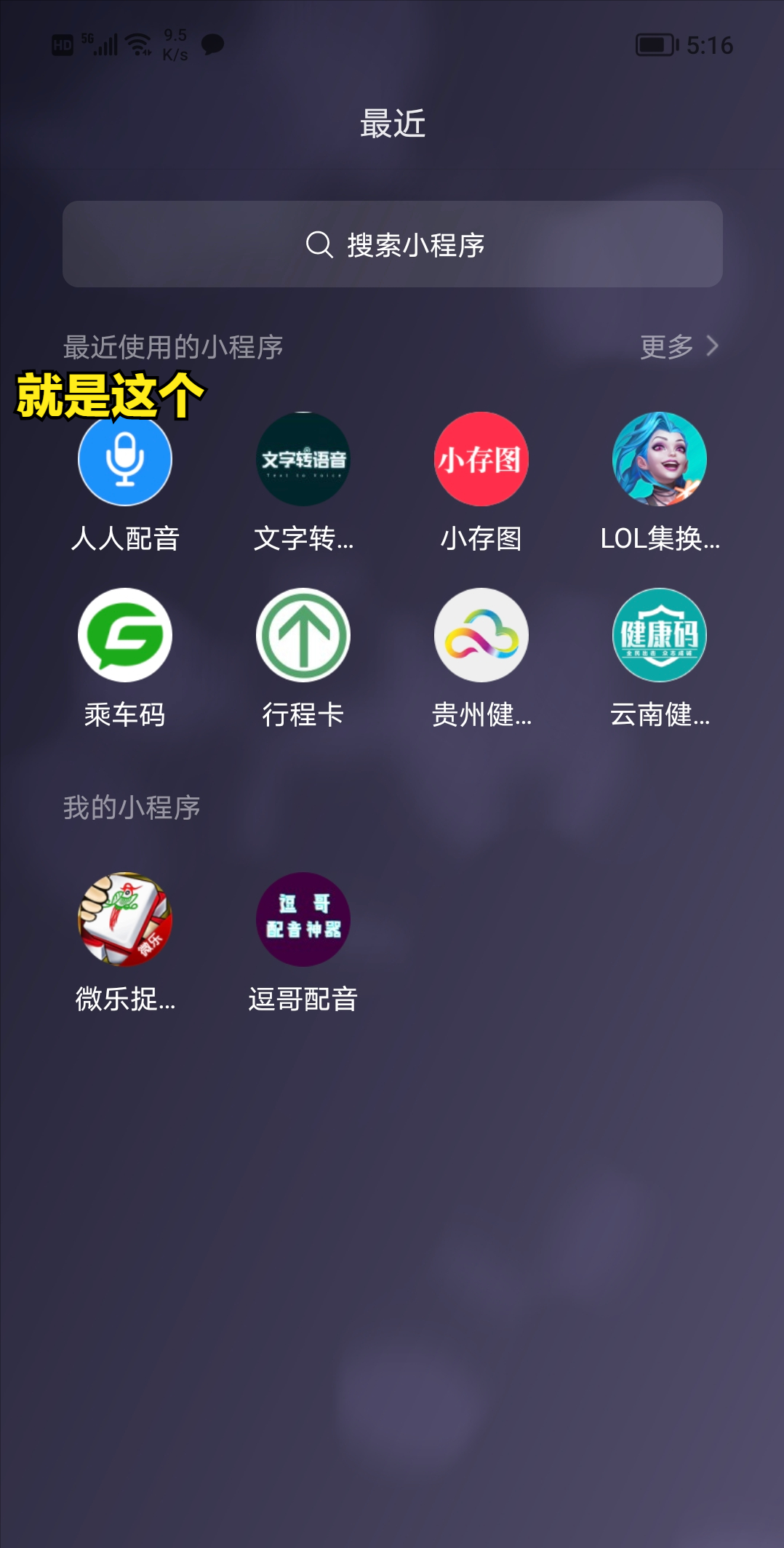
Task: Open the 逗哥配音 mini program
Action: click(303, 919)
